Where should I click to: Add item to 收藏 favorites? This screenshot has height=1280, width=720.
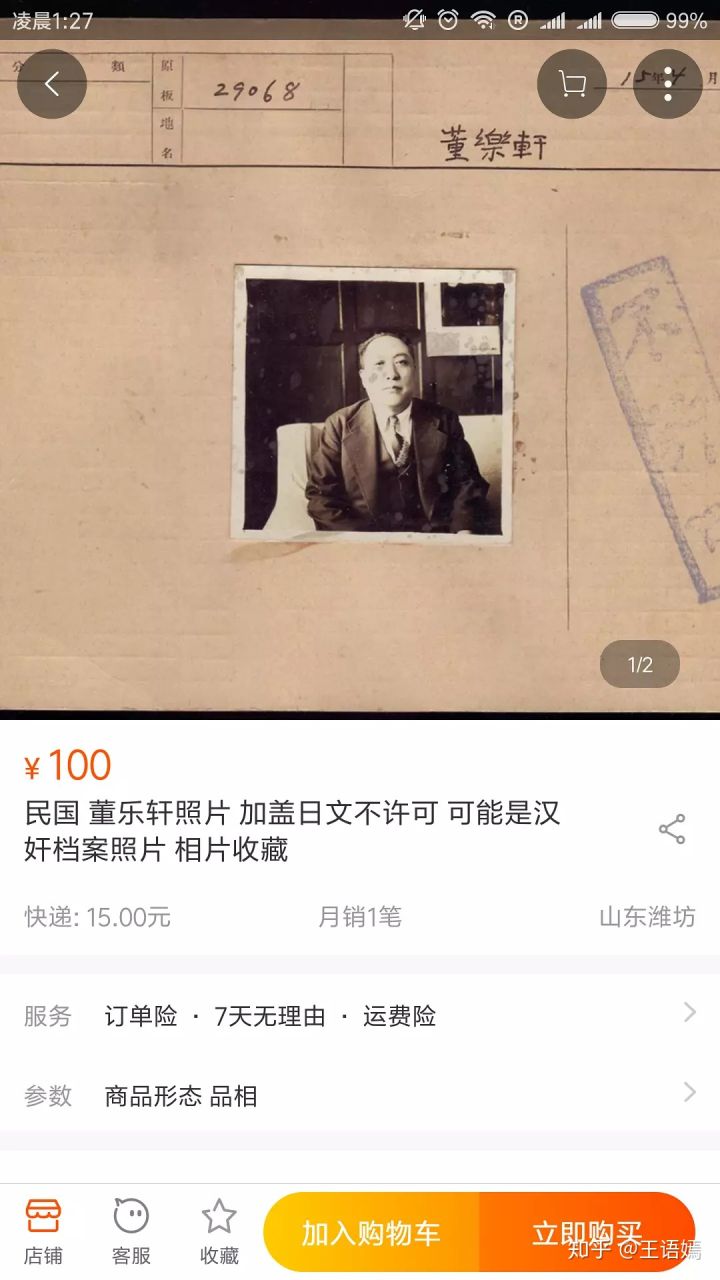[219, 1231]
